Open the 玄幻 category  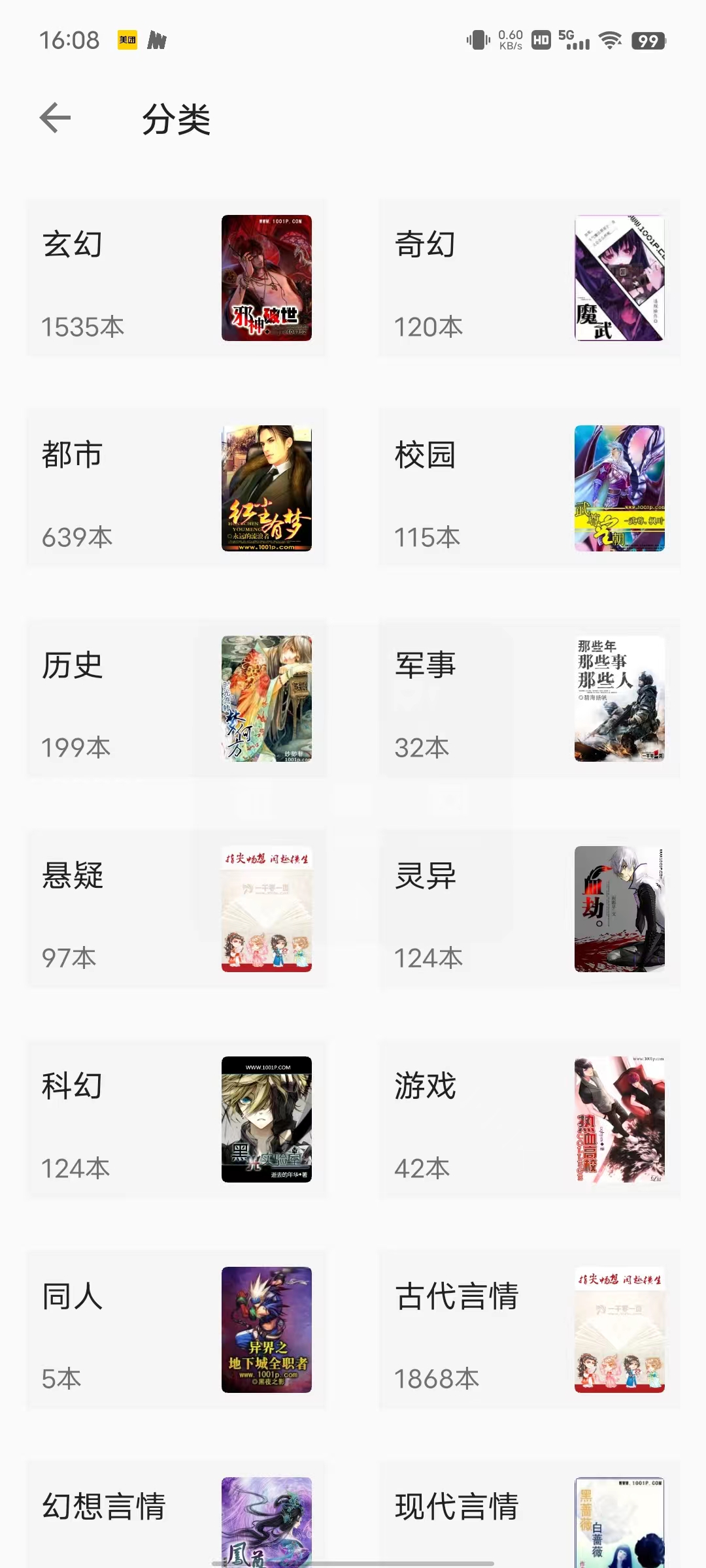click(x=176, y=278)
